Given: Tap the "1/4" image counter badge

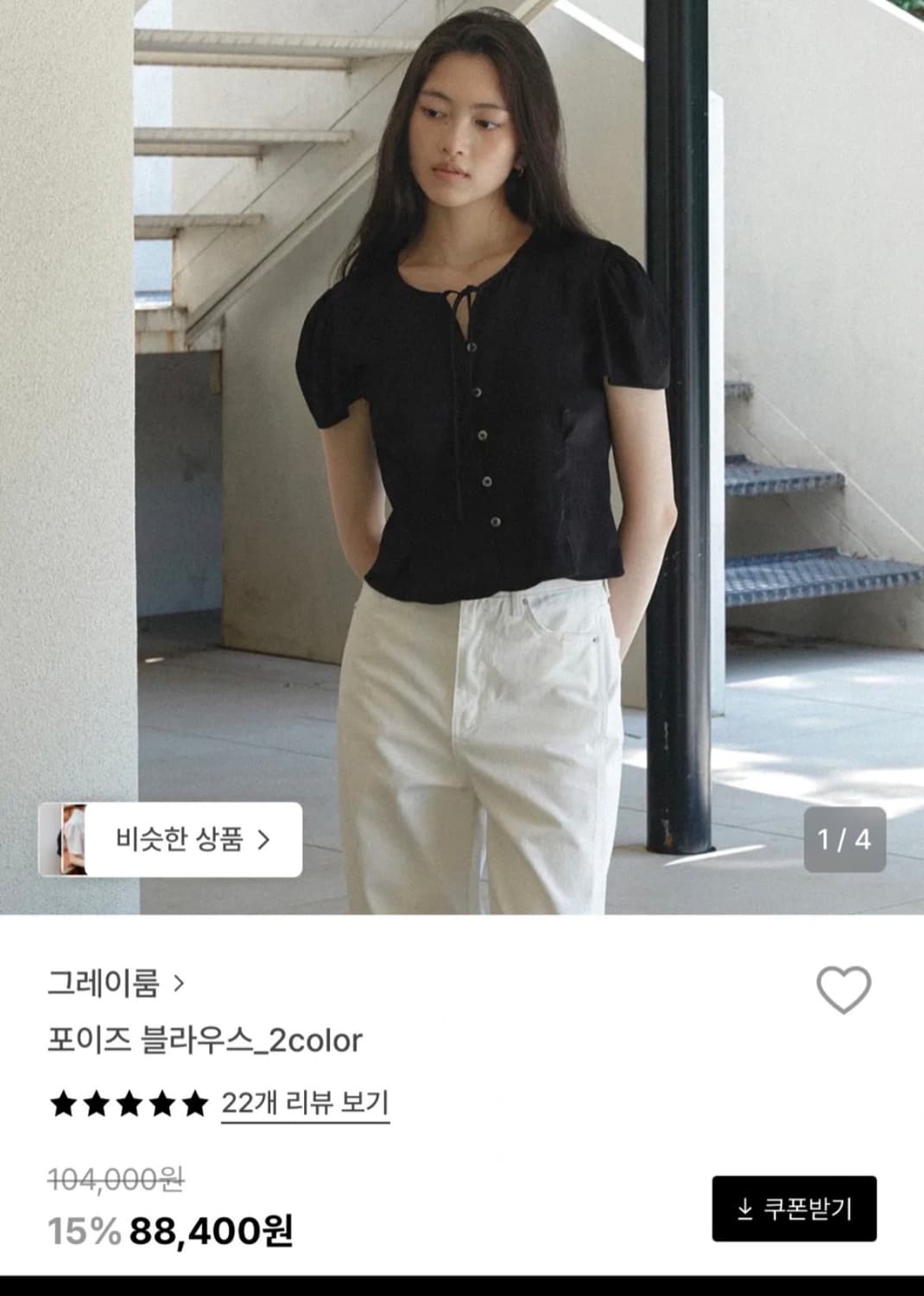Looking at the screenshot, I should point(845,838).
